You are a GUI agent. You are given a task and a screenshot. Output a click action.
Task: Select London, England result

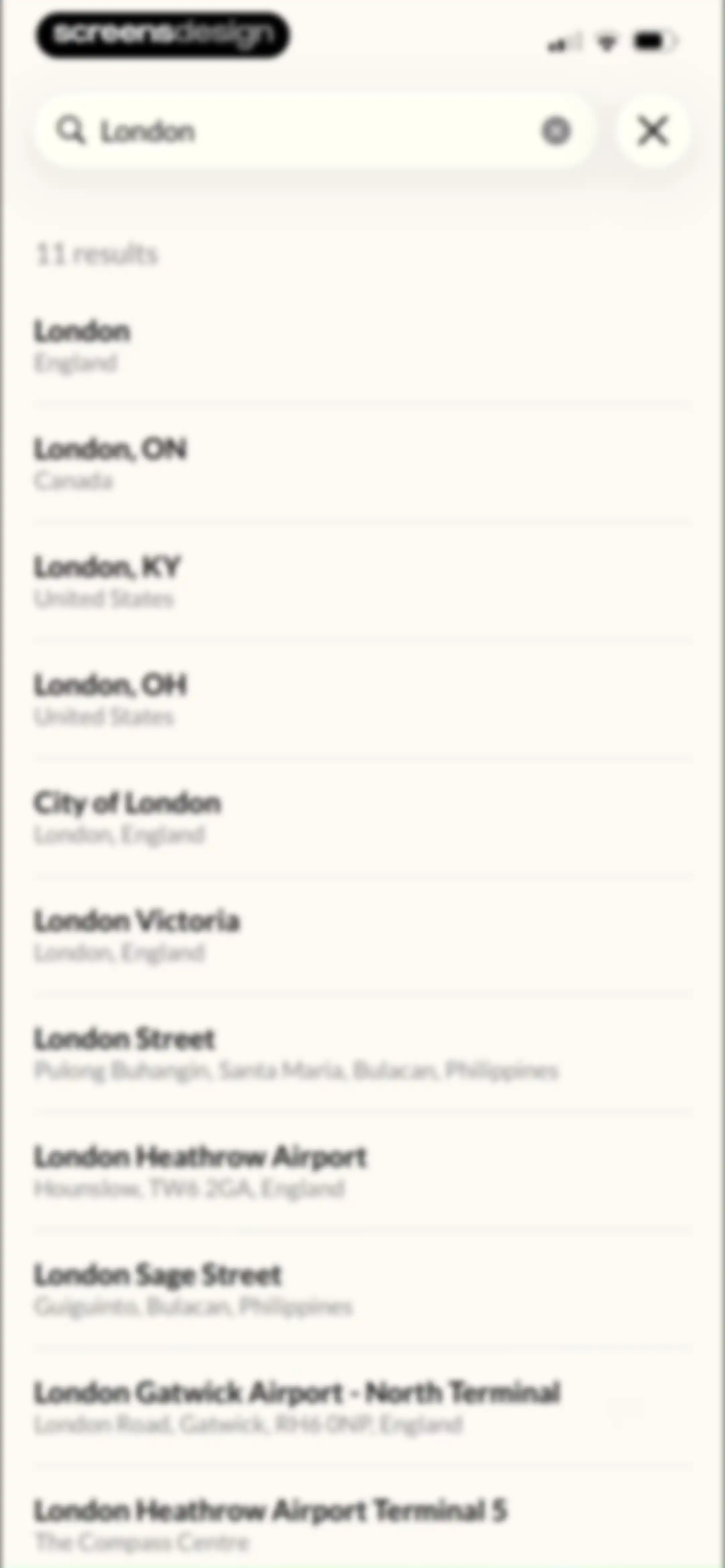[363, 346]
